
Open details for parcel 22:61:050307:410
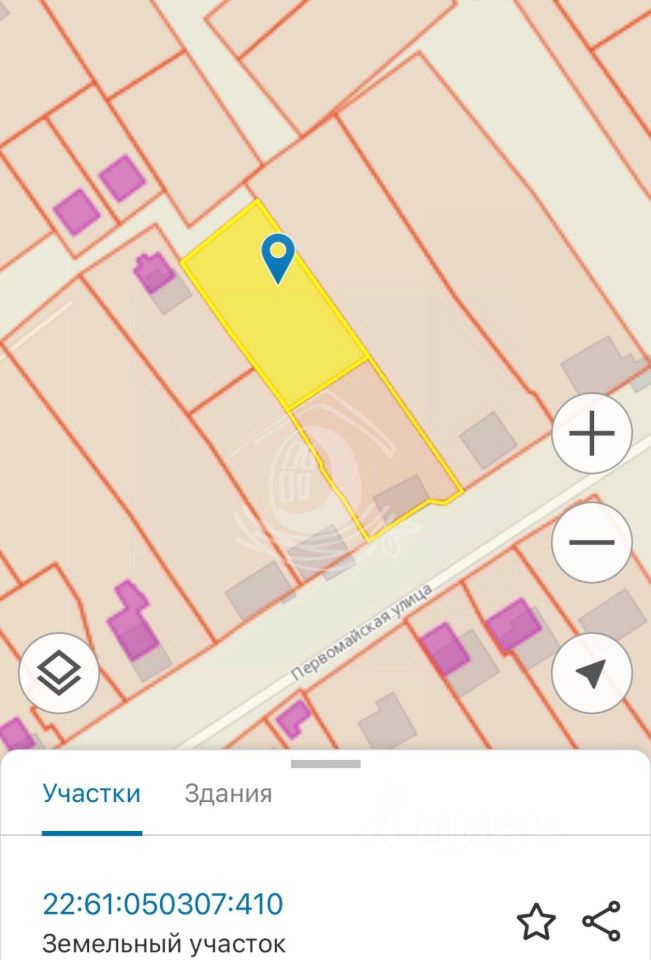pyautogui.click(x=163, y=905)
